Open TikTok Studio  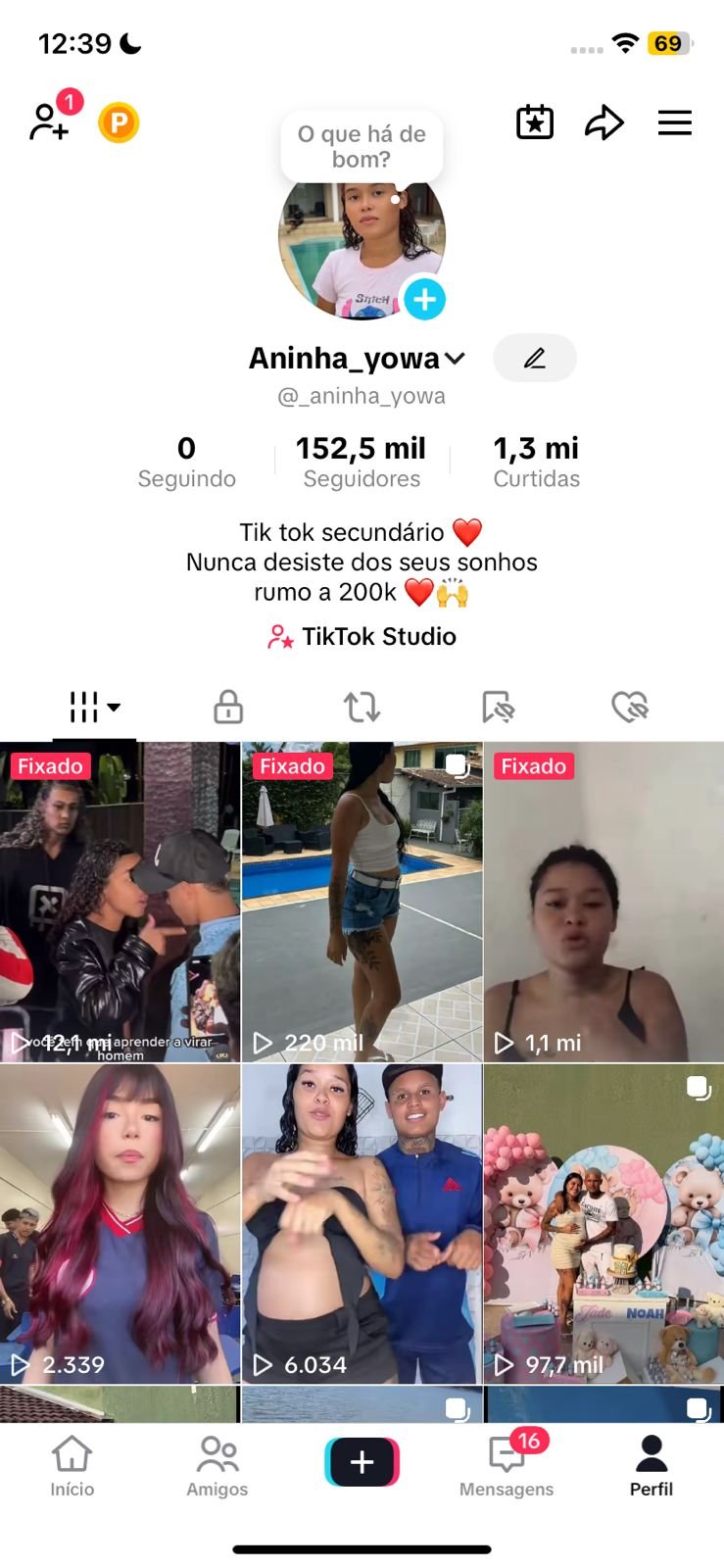tap(362, 637)
